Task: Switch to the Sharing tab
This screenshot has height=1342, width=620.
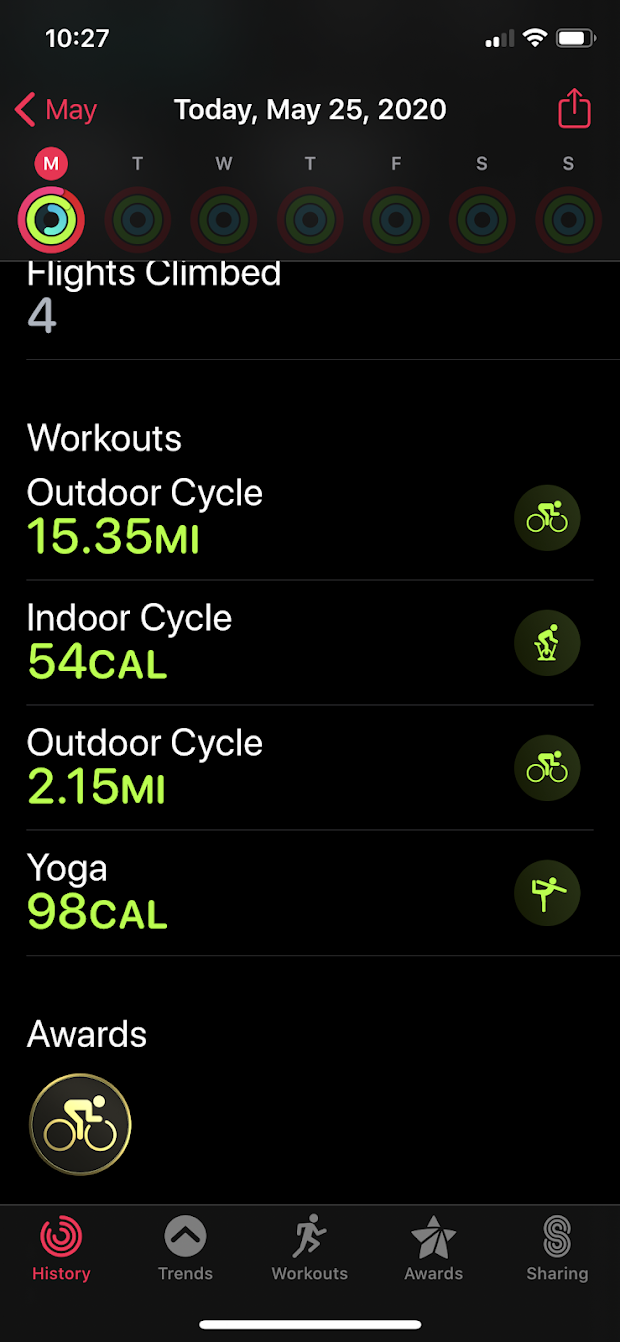Action: pos(557,1249)
